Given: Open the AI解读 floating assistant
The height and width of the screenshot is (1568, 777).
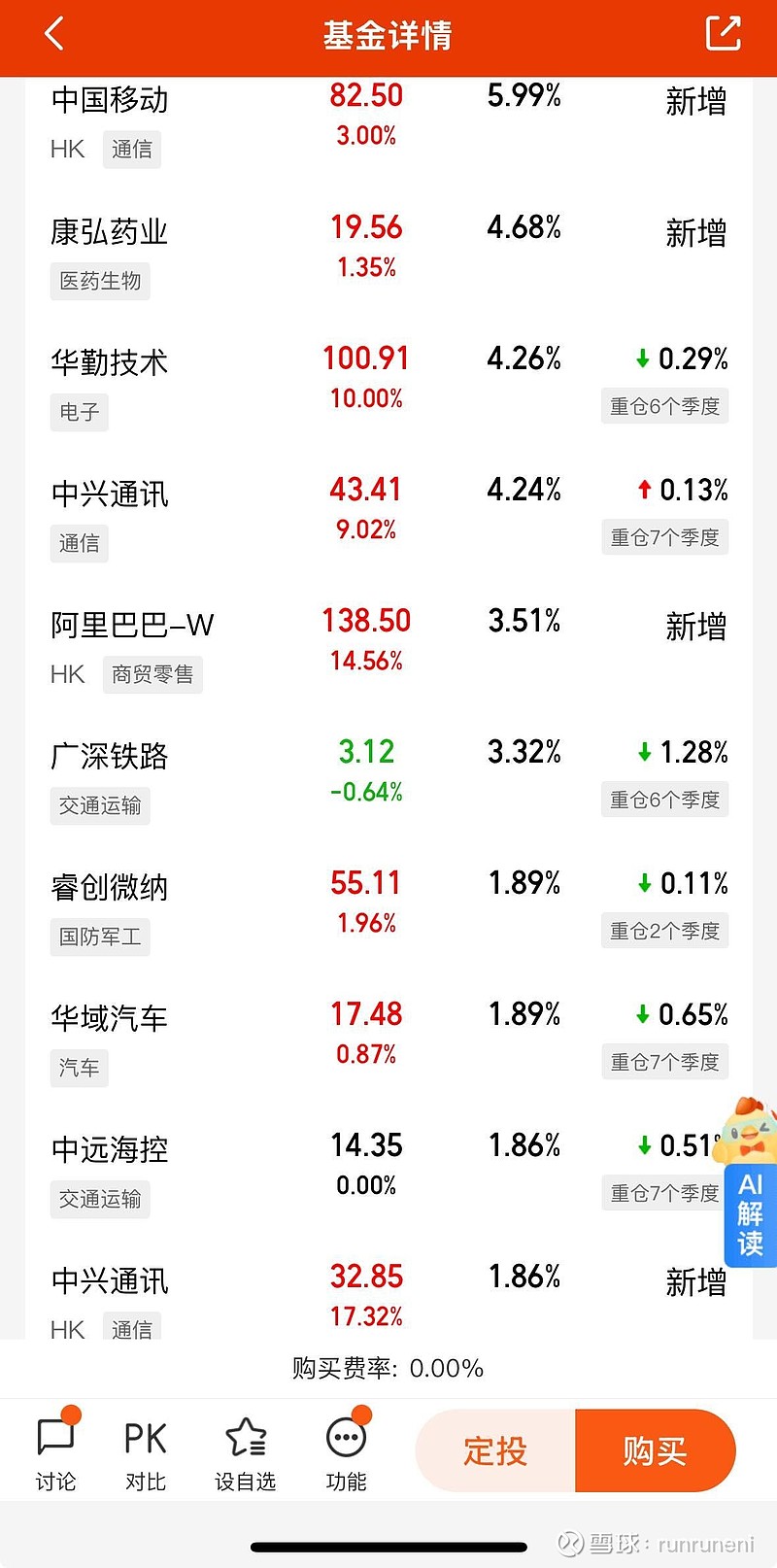Looking at the screenshot, I should 748,1187.
